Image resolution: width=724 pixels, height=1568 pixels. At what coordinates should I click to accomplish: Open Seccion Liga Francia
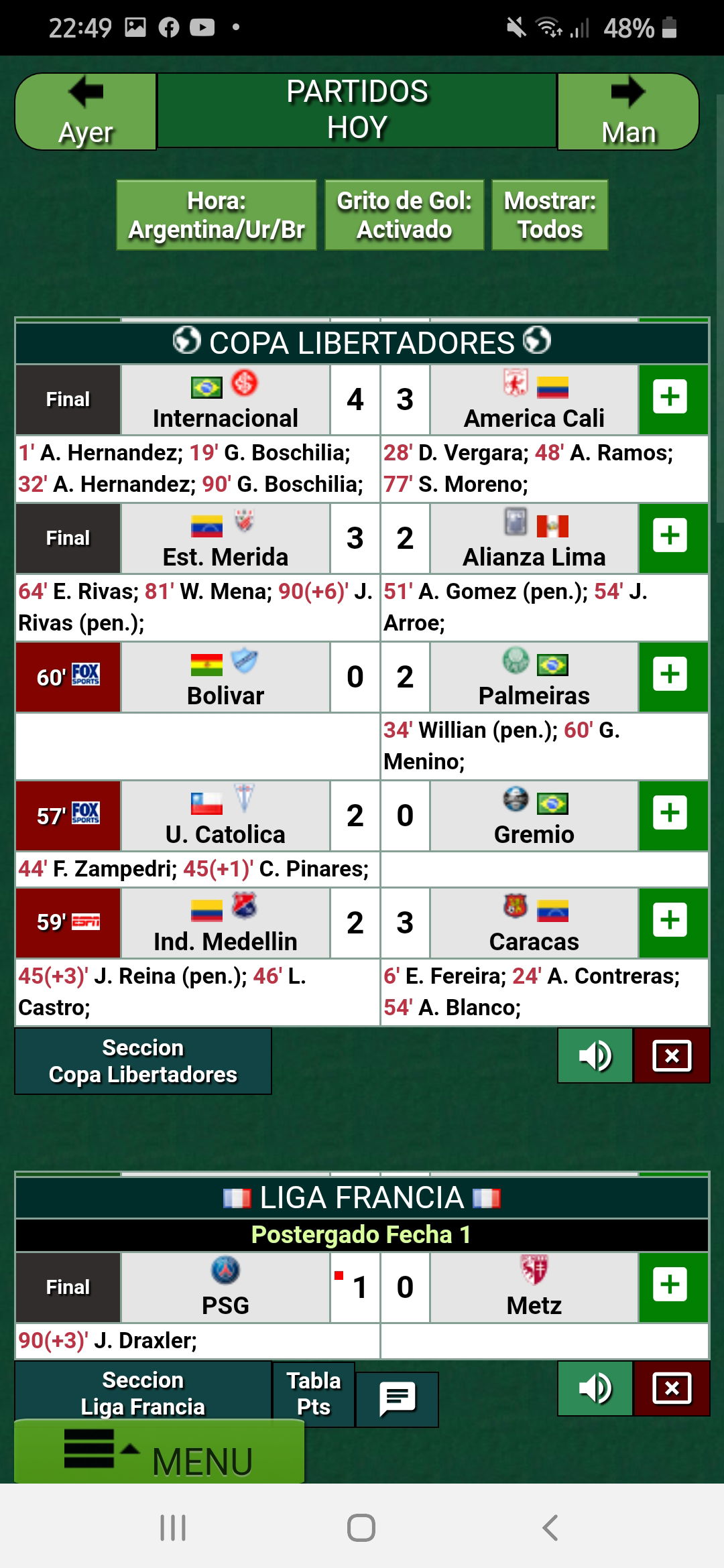pyautogui.click(x=143, y=1393)
